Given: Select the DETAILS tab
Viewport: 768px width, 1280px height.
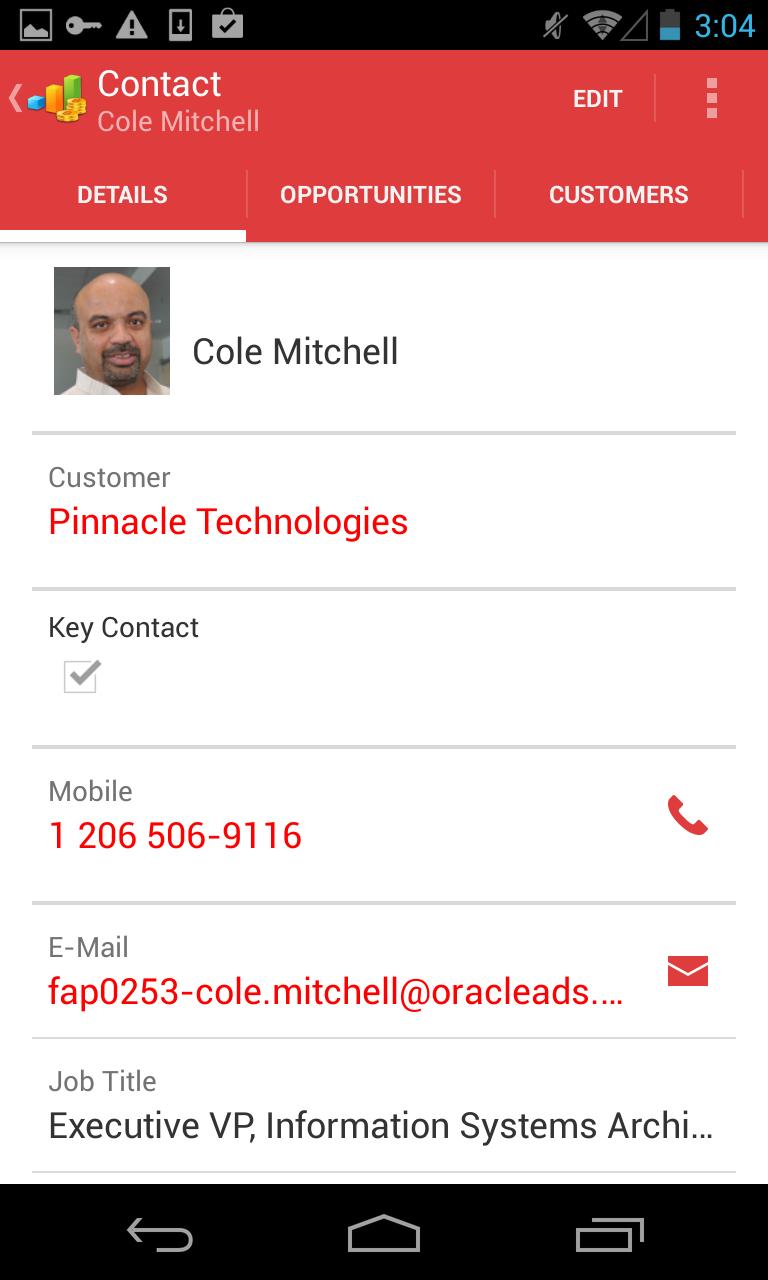Looking at the screenshot, I should [x=122, y=194].
